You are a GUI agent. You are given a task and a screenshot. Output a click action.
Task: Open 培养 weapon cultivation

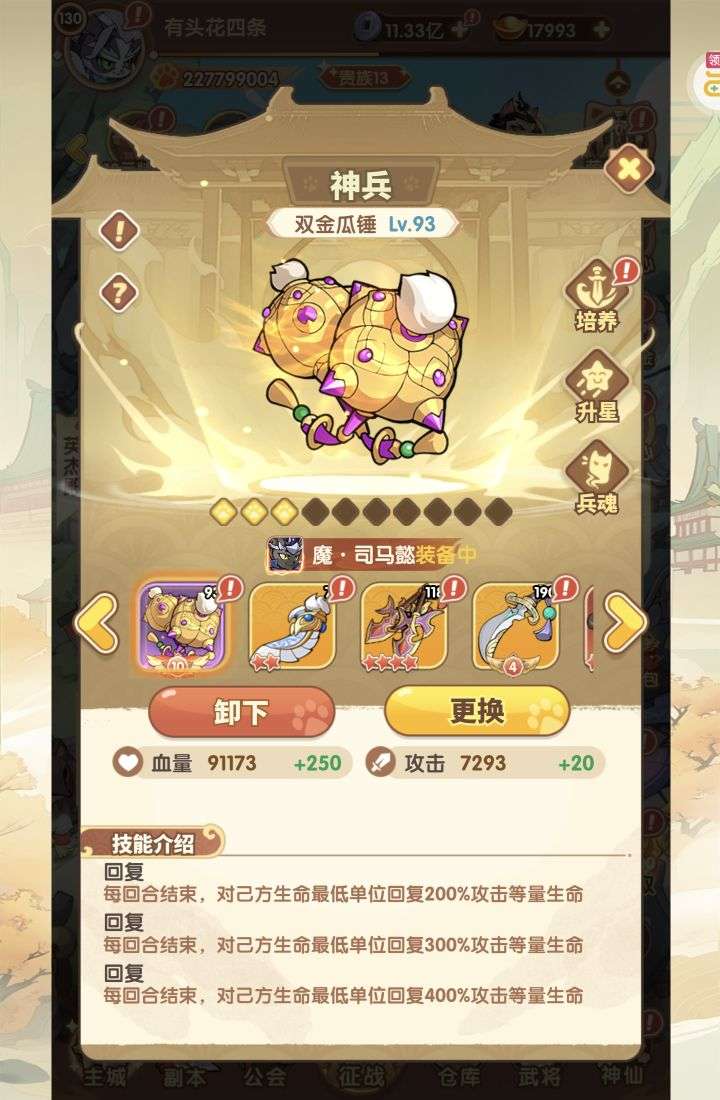(x=597, y=295)
